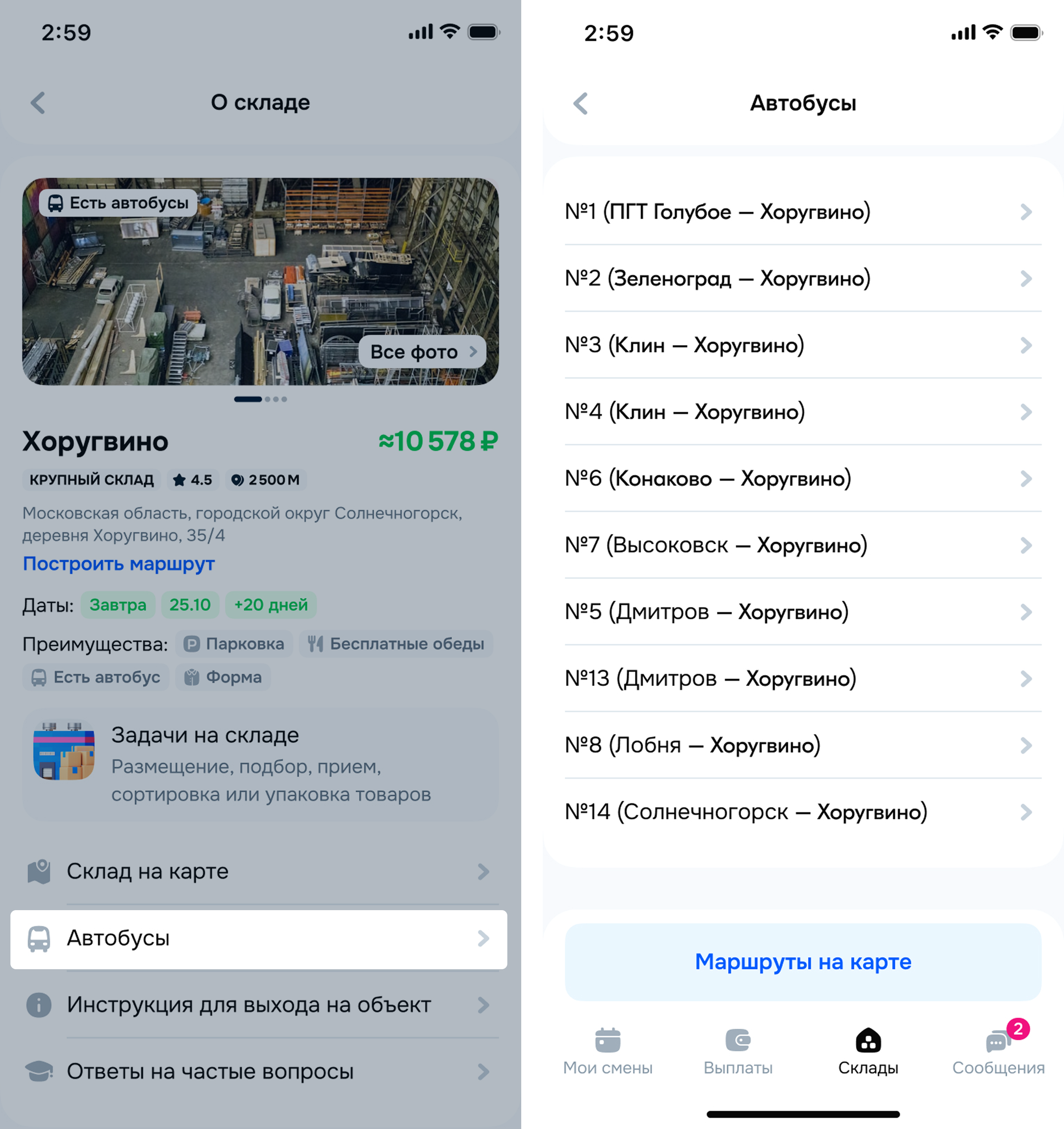Tap the Все фото button on warehouse photo
1064x1129 pixels.
click(x=422, y=352)
